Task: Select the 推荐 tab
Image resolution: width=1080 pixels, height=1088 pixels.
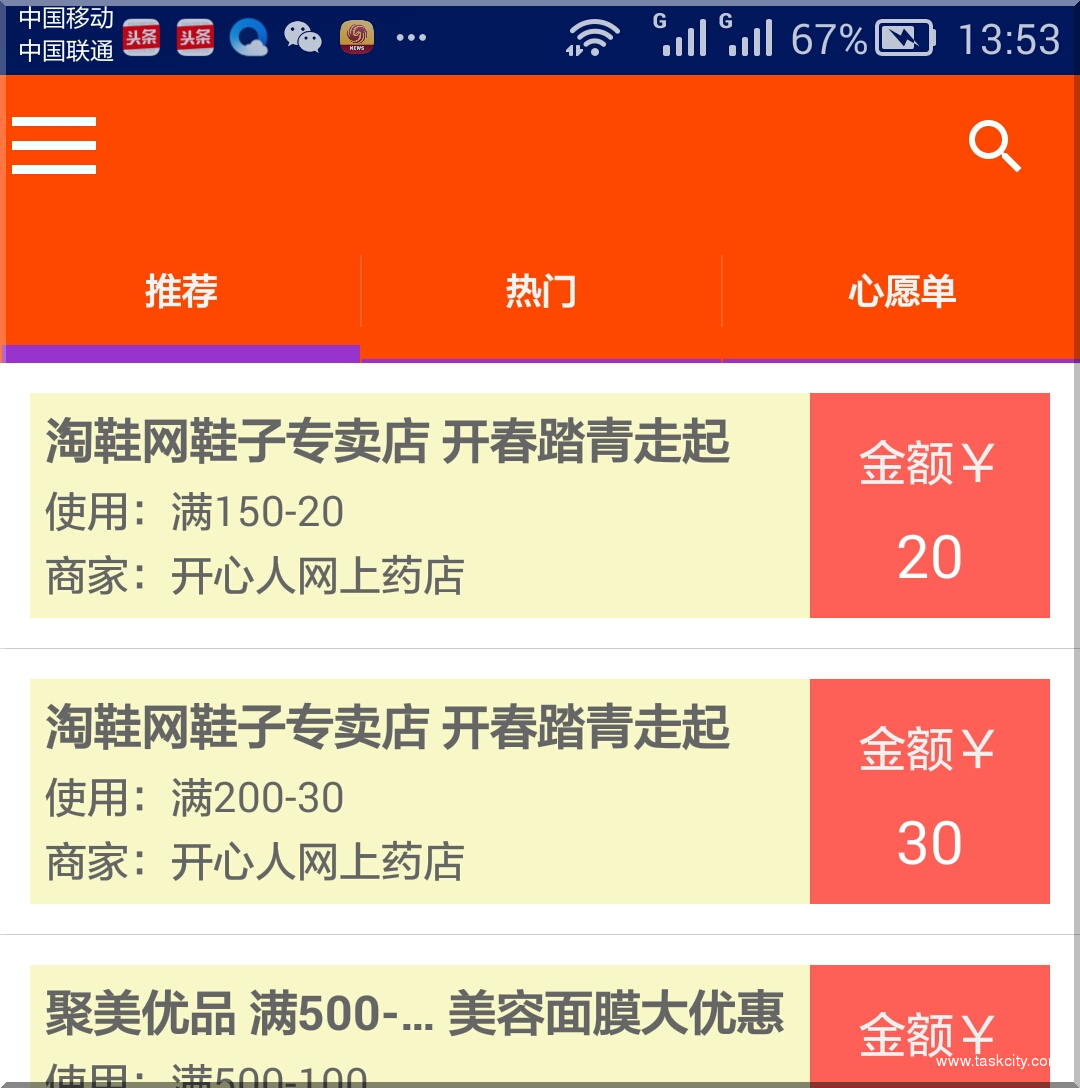Action: click(x=180, y=291)
